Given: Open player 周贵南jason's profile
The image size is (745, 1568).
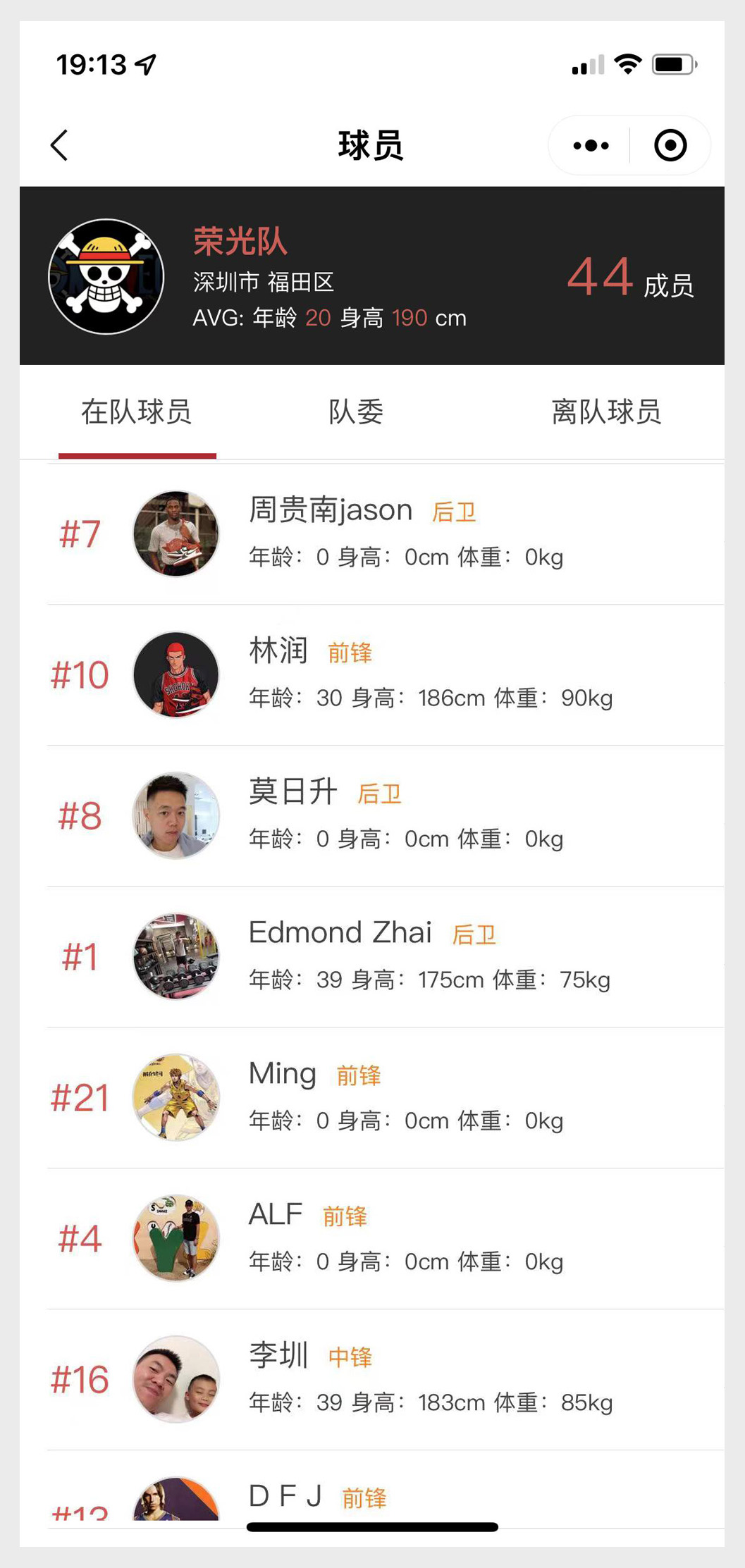Looking at the screenshot, I should pos(386,534).
